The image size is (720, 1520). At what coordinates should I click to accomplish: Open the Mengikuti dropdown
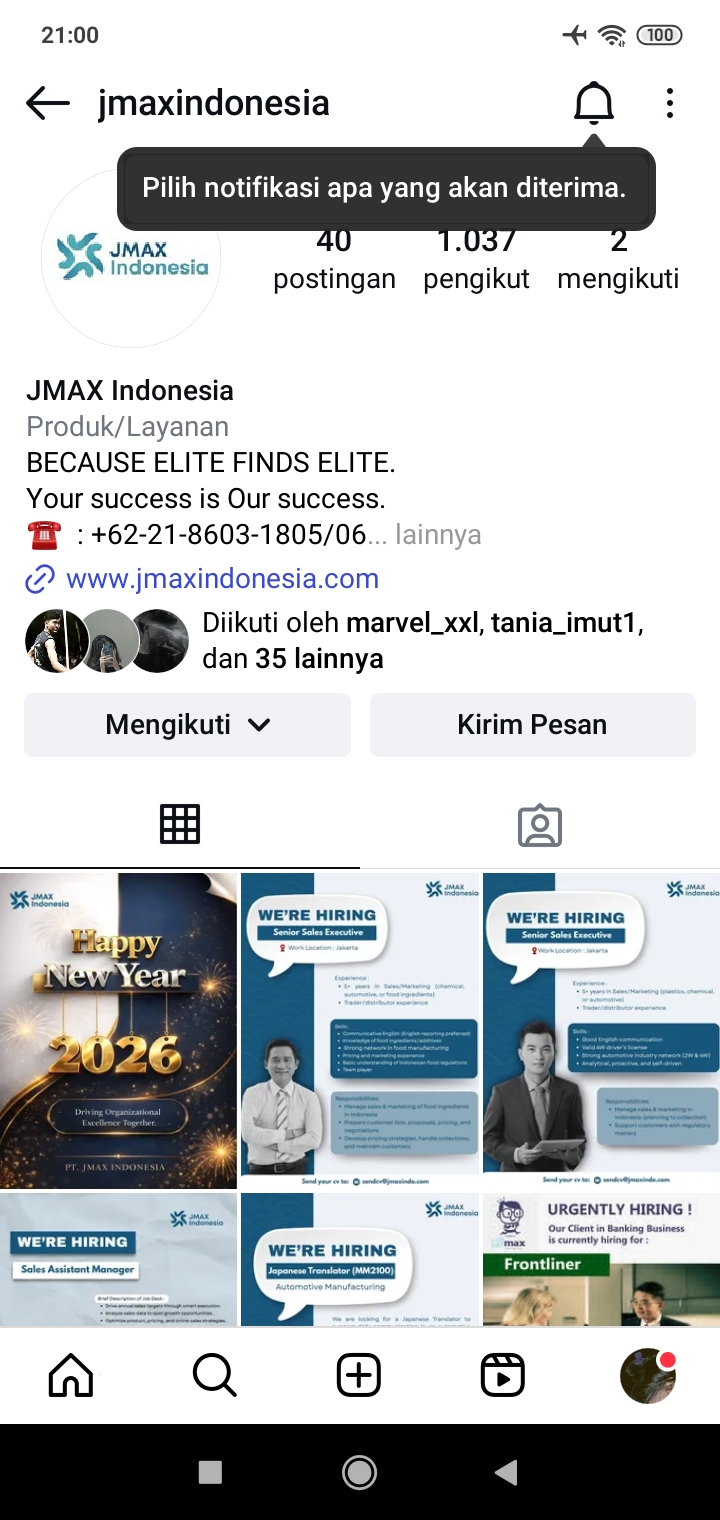tap(188, 725)
